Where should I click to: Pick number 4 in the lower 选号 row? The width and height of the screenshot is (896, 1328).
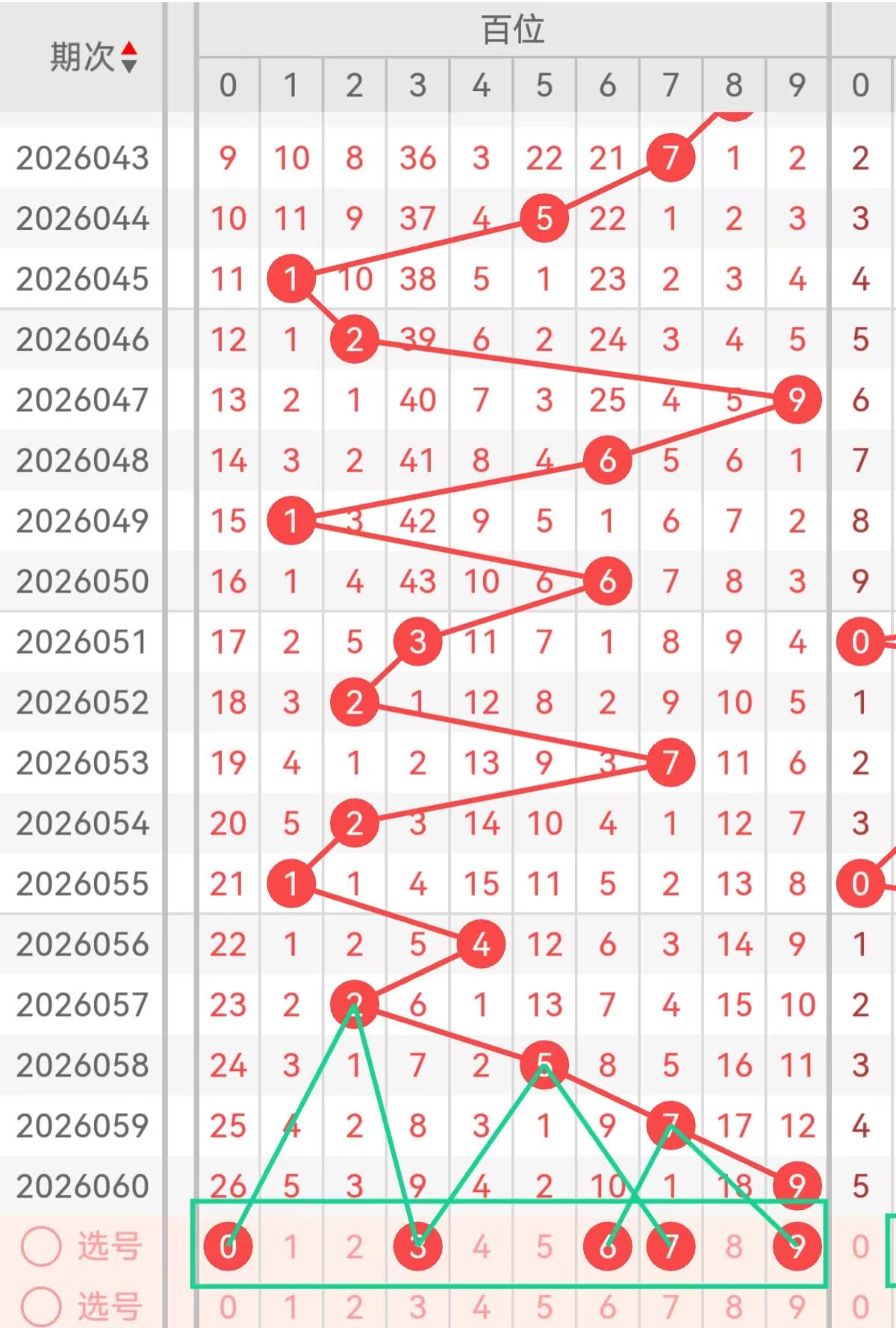(481, 1306)
